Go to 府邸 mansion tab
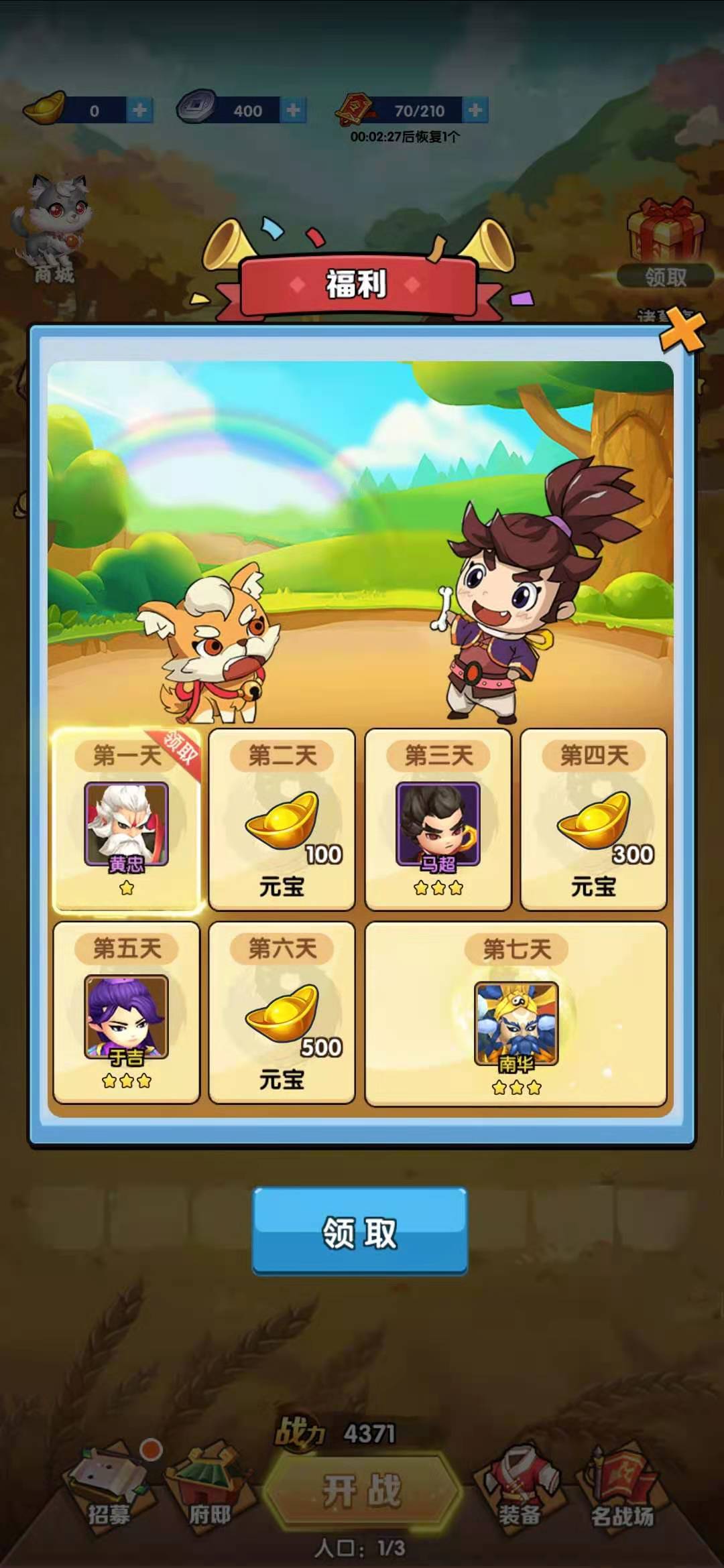This screenshot has width=724, height=1568. pos(210,1485)
